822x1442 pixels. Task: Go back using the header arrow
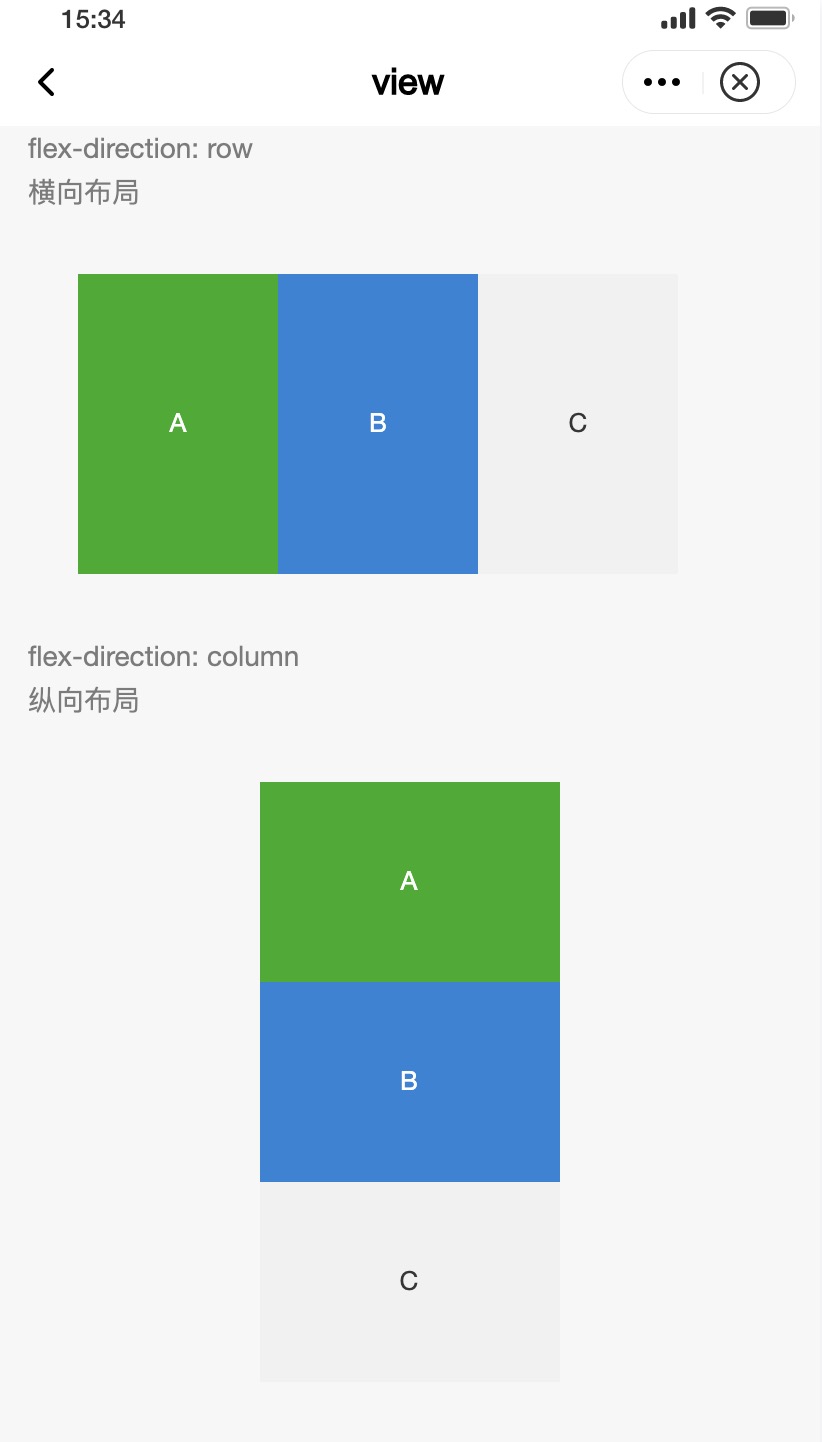pyautogui.click(x=46, y=82)
